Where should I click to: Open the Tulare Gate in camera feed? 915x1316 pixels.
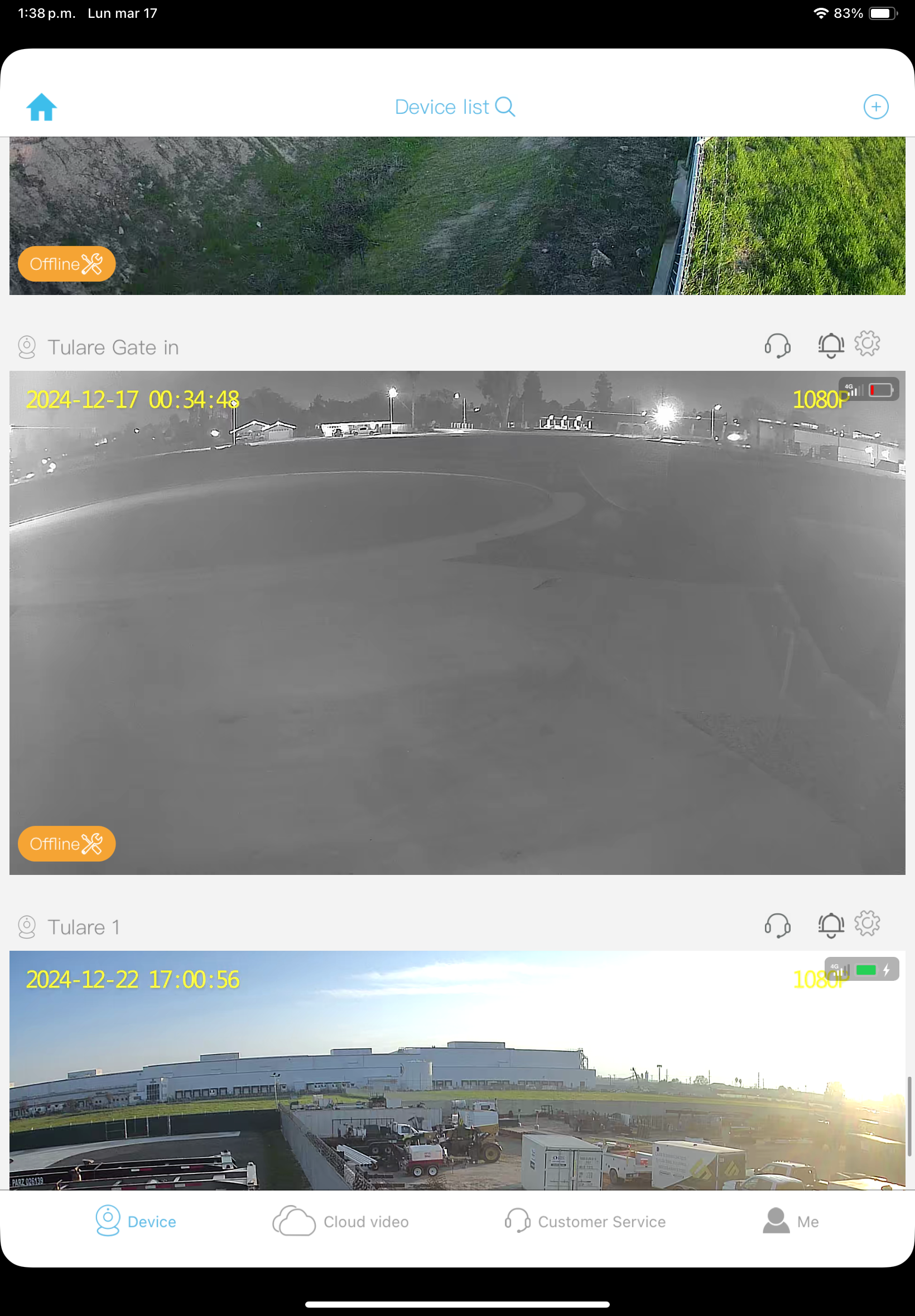457,622
